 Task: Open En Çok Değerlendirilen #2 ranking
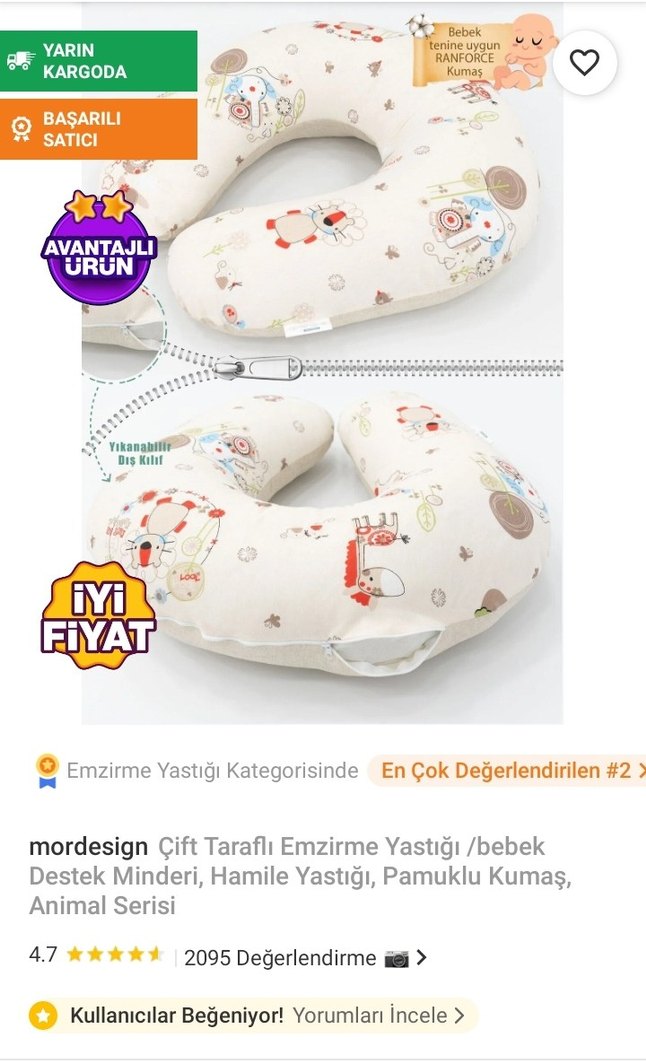[x=508, y=771]
